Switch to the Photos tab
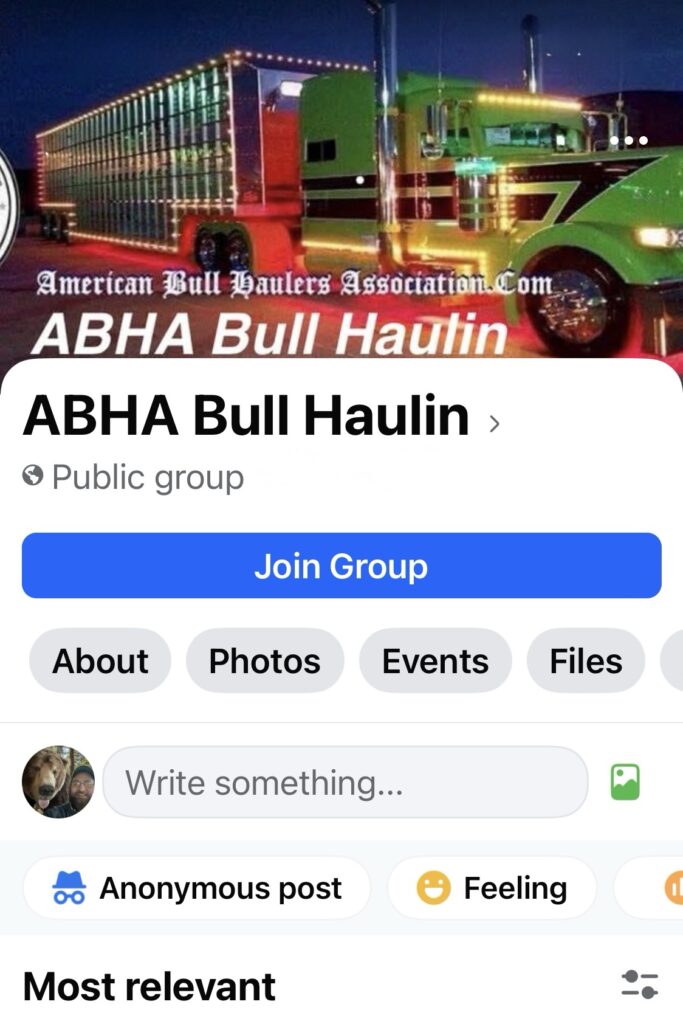The width and height of the screenshot is (683, 1024). click(265, 661)
